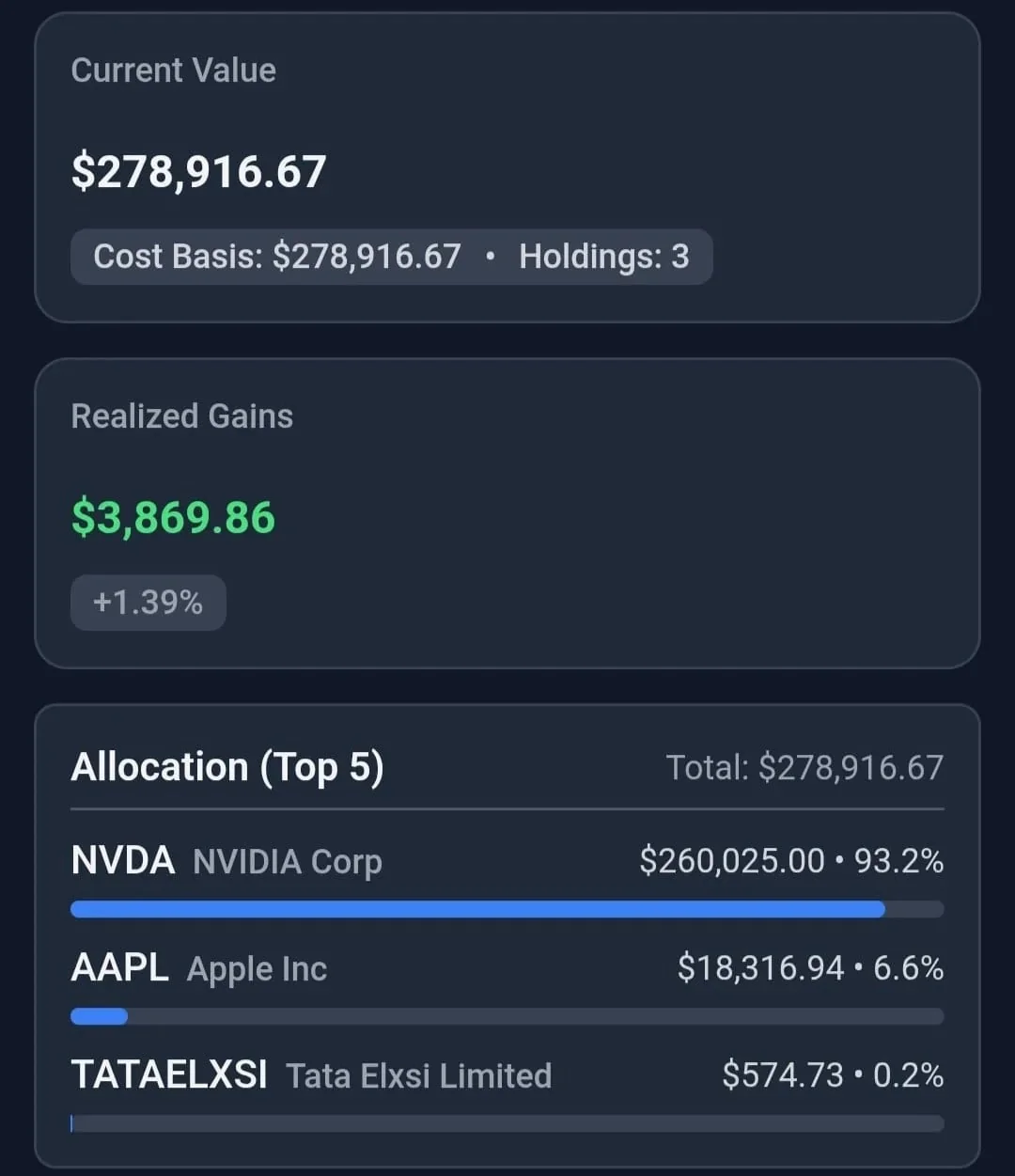Open Tata Elxsi Limited holding details
The height and width of the screenshot is (1176, 1015).
click(x=419, y=1075)
